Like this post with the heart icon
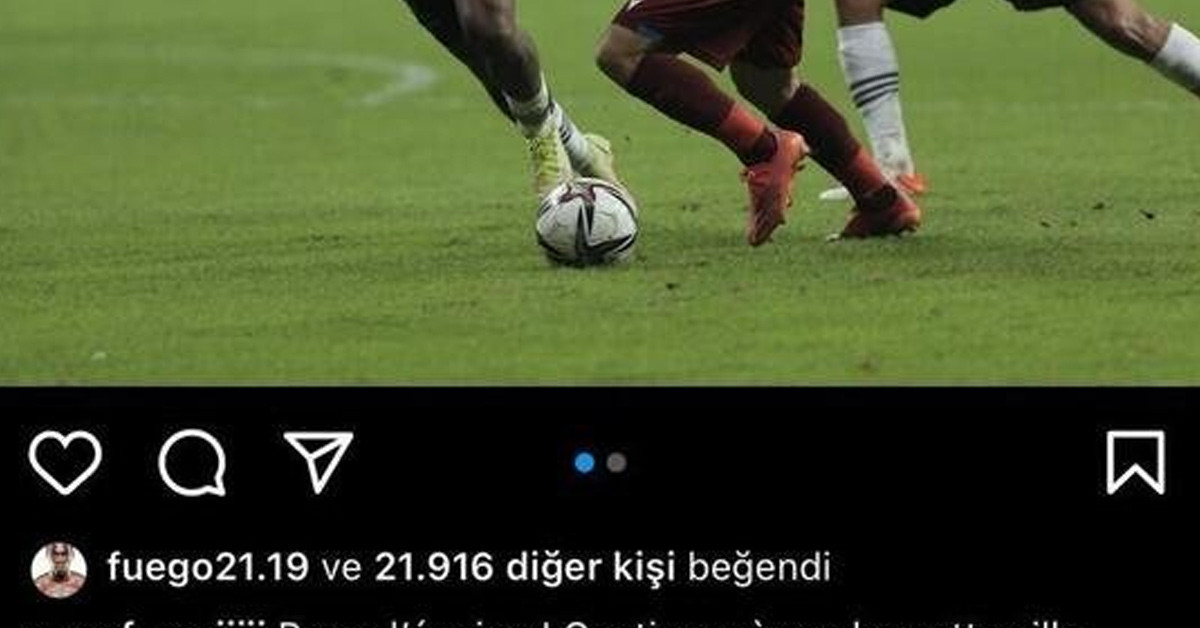The width and height of the screenshot is (1200, 628). point(65,462)
